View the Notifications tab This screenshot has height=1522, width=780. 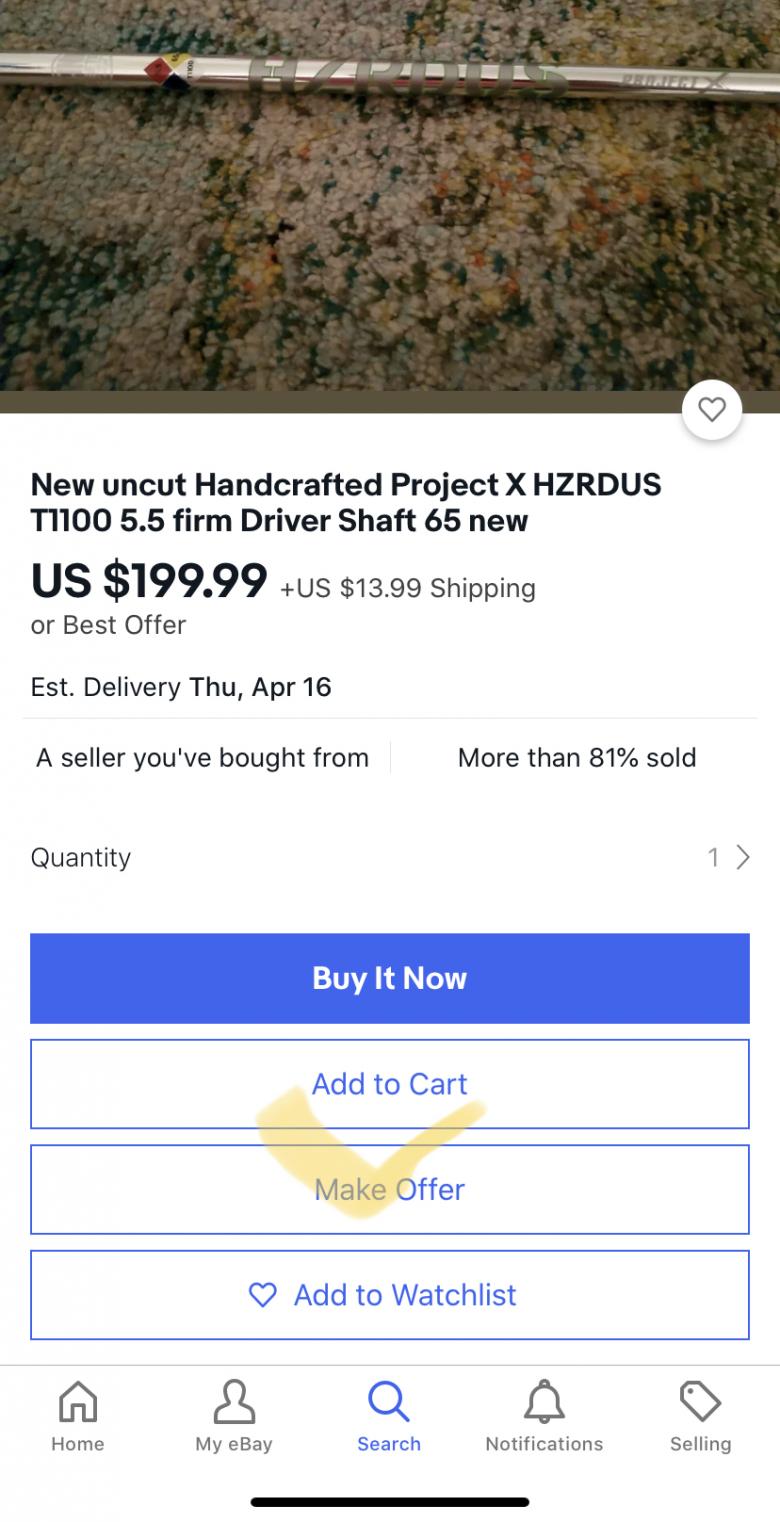[x=544, y=1416]
